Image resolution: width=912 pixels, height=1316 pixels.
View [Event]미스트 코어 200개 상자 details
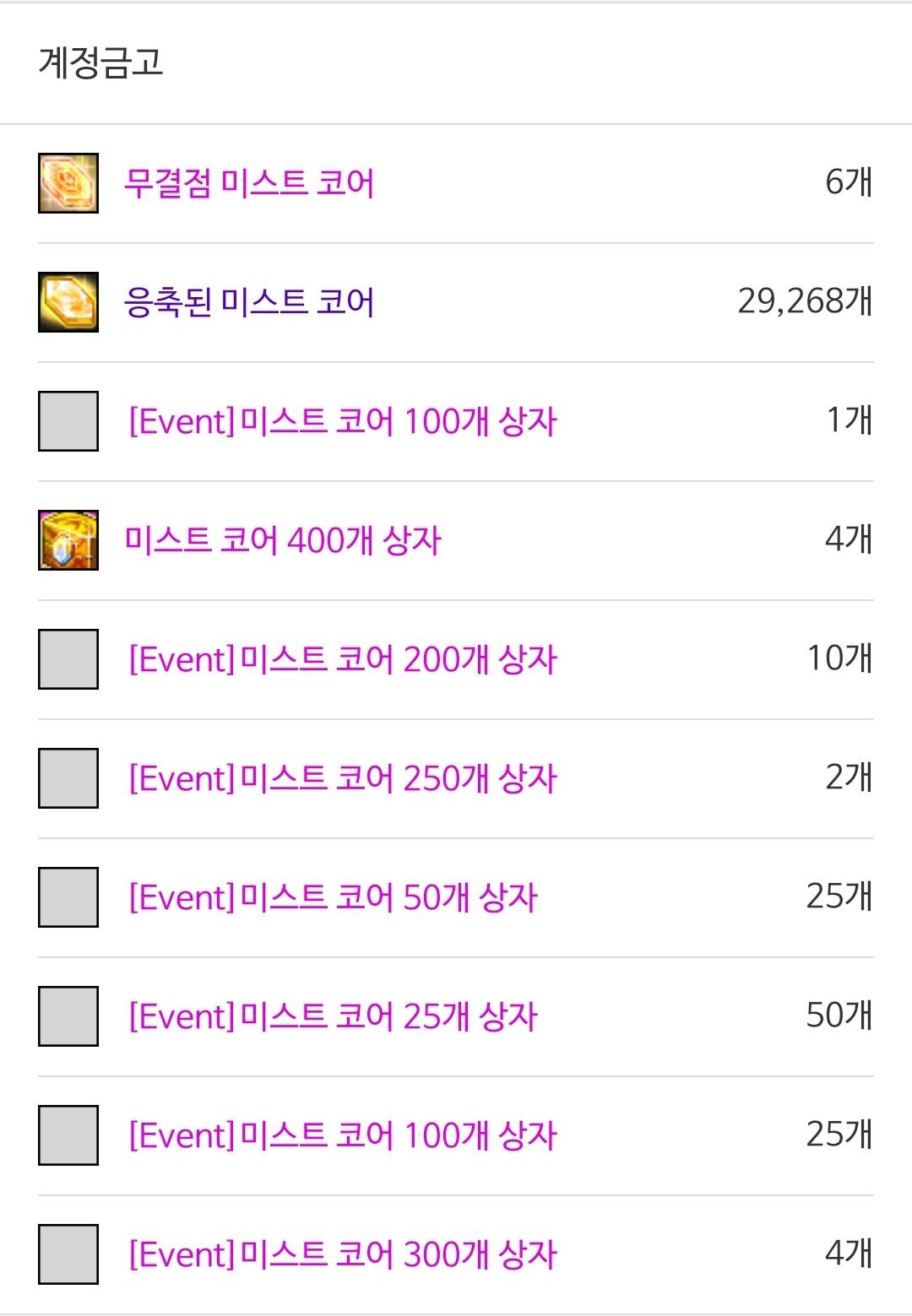[x=342, y=659]
